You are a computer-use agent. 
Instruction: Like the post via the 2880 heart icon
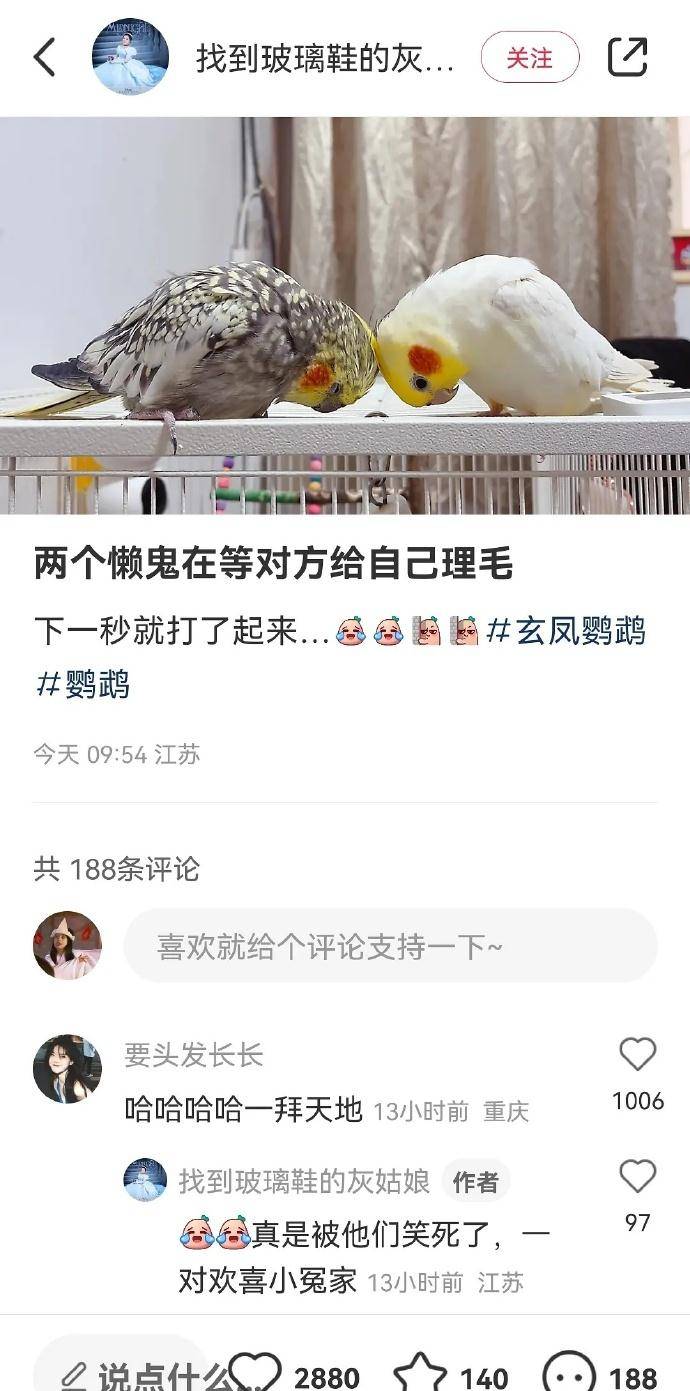click(x=256, y=1374)
